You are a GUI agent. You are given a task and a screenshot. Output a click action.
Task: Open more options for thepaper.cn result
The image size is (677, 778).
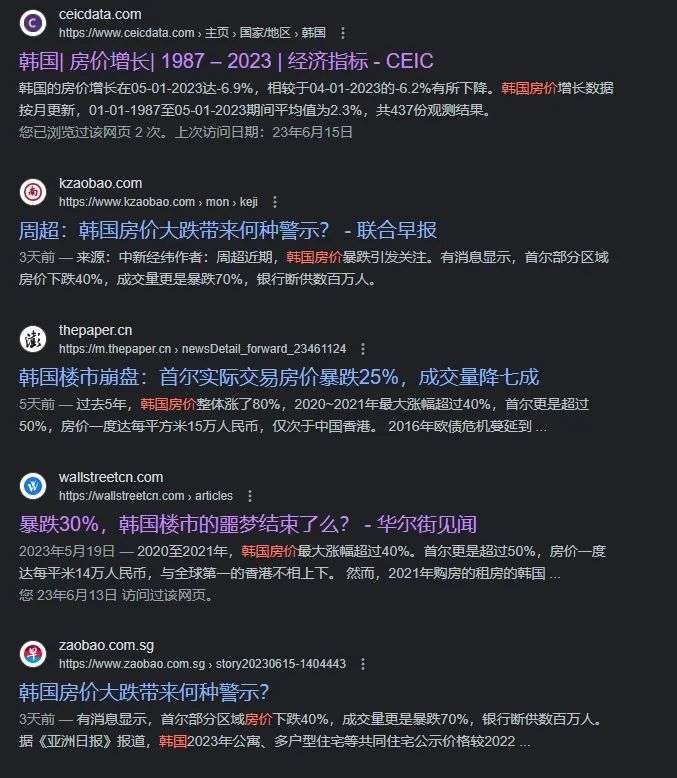pyautogui.click(x=362, y=349)
